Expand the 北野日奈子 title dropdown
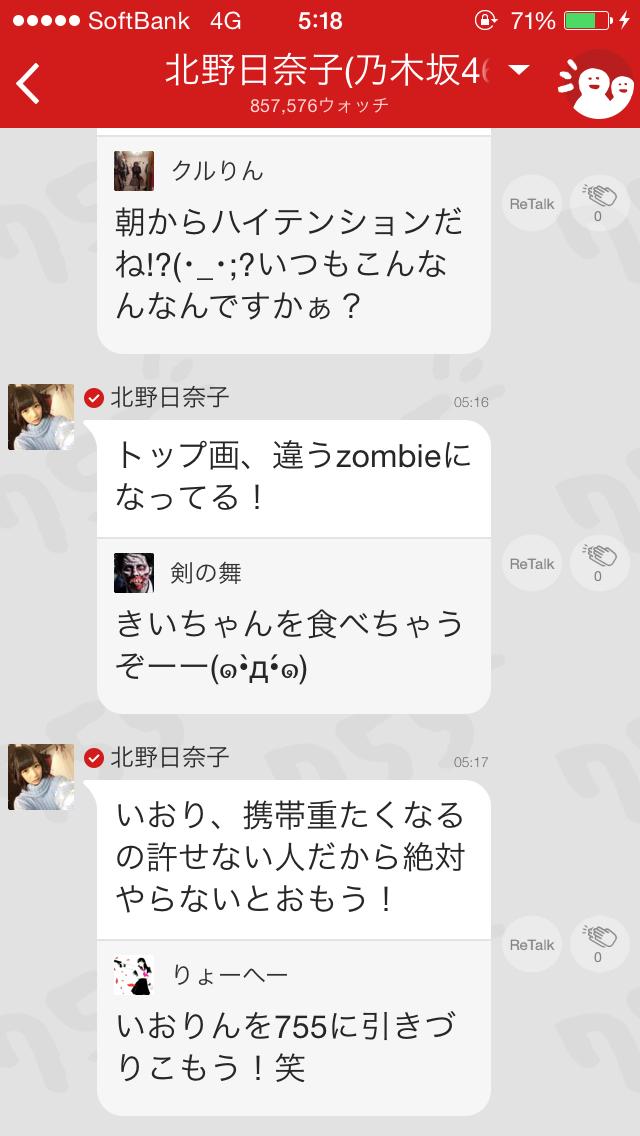This screenshot has width=640, height=1136. click(518, 70)
